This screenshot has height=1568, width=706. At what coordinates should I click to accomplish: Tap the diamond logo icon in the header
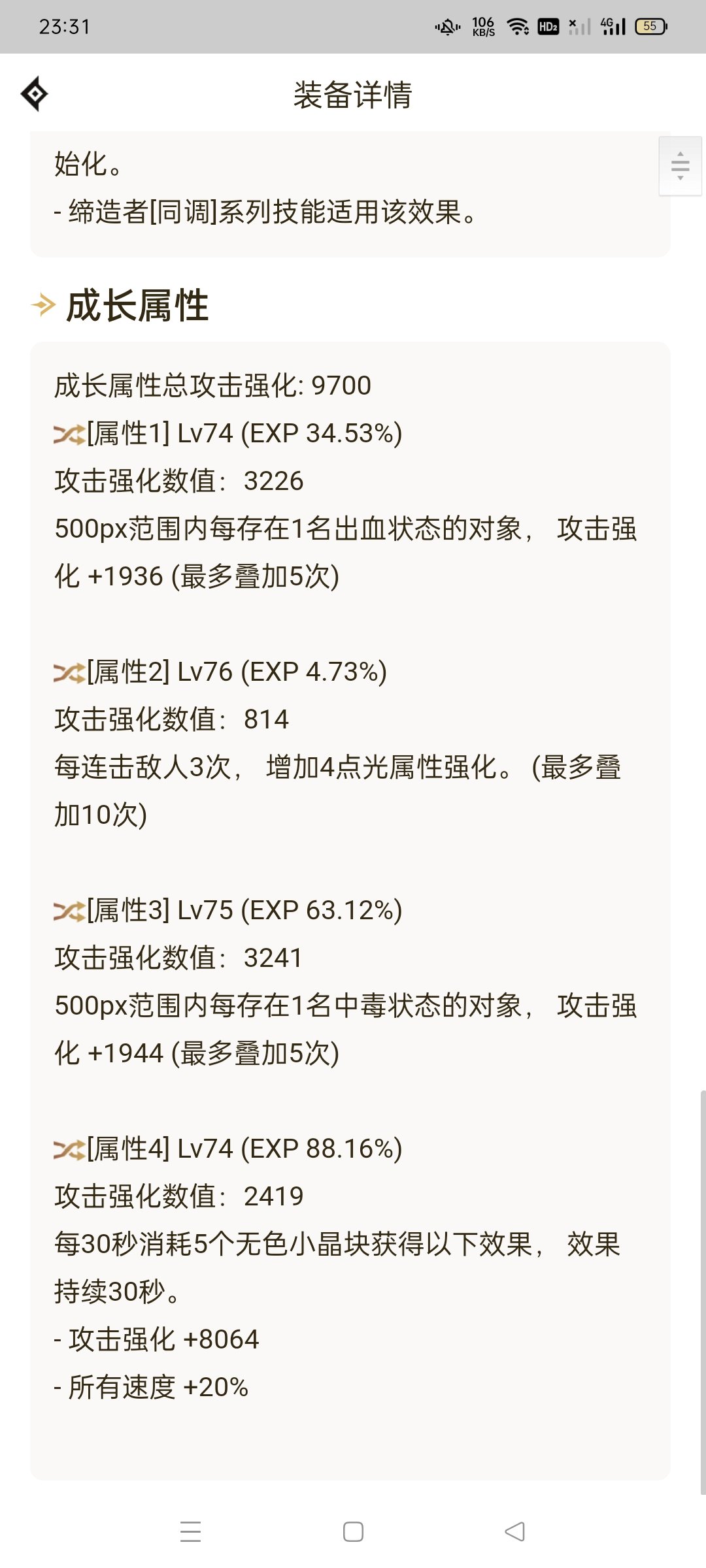pyautogui.click(x=34, y=94)
